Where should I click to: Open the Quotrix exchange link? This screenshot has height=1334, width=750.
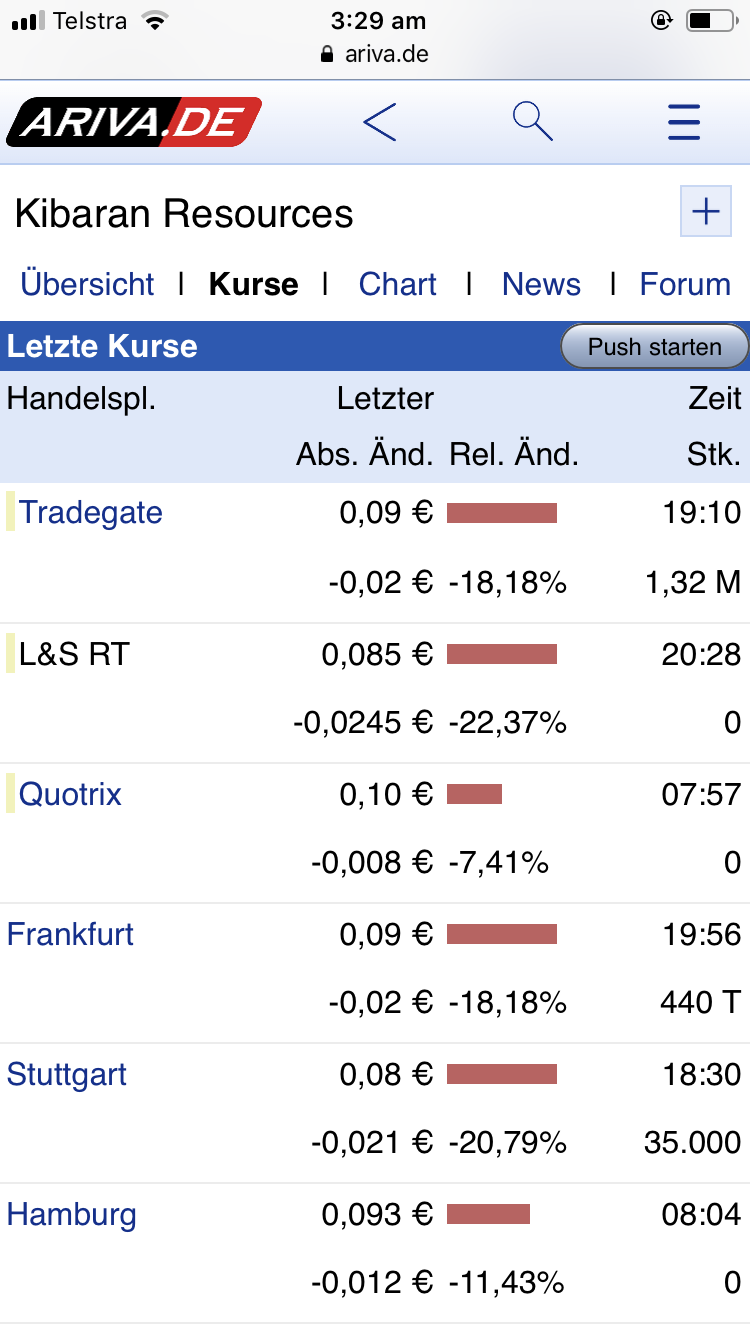pyautogui.click(x=70, y=794)
